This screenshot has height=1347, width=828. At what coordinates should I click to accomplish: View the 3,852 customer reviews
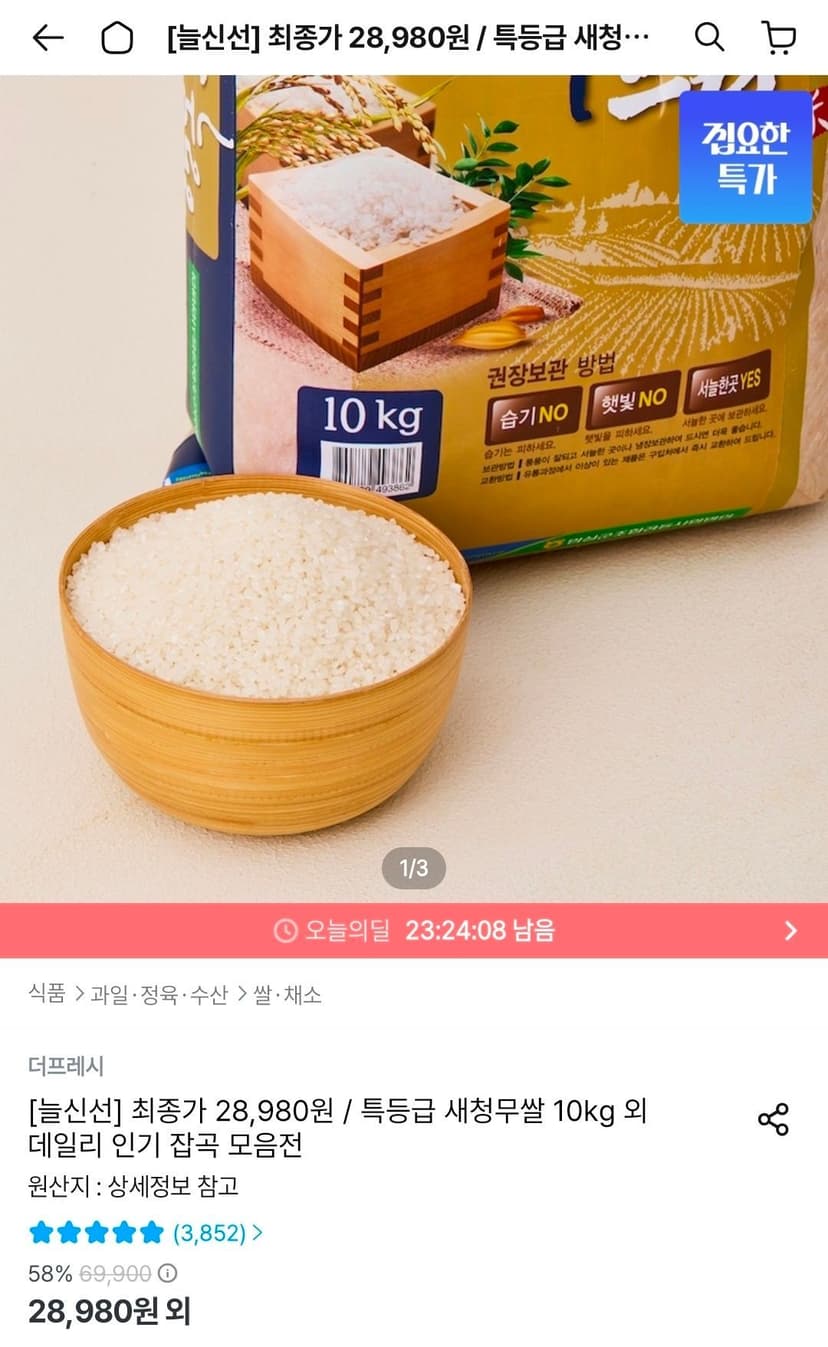click(146, 1233)
